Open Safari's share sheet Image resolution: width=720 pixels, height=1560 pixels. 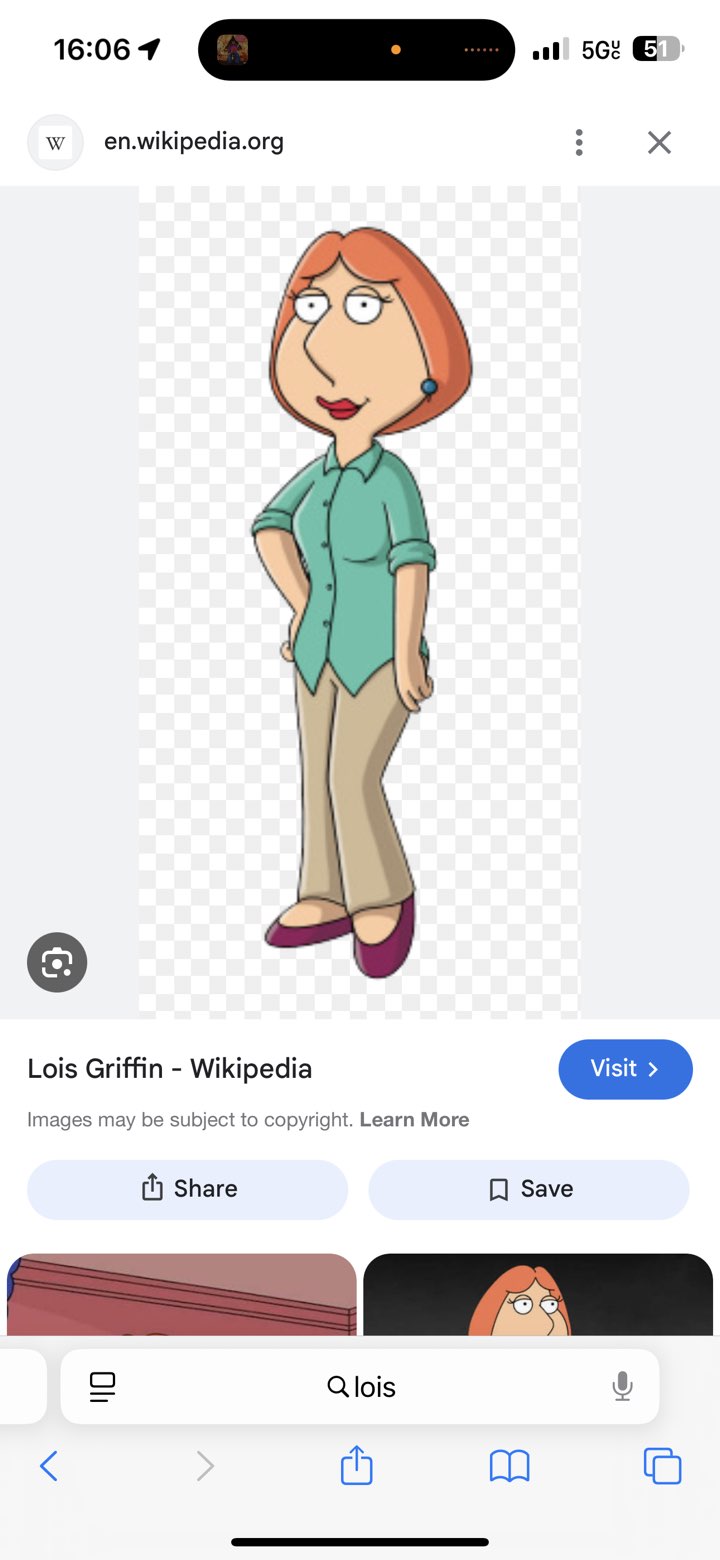coord(357,1467)
